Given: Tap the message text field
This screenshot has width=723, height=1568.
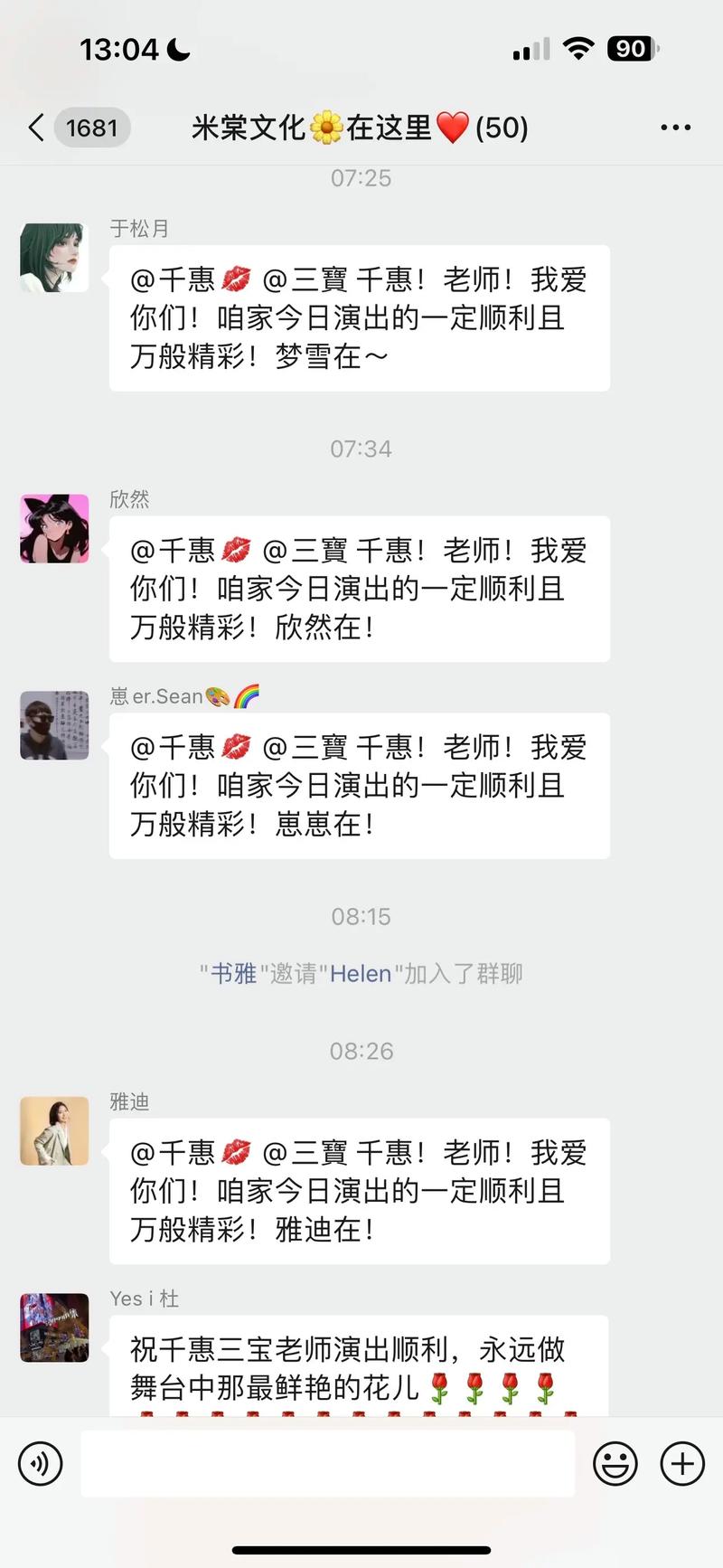Looking at the screenshot, I should click(x=327, y=1462).
